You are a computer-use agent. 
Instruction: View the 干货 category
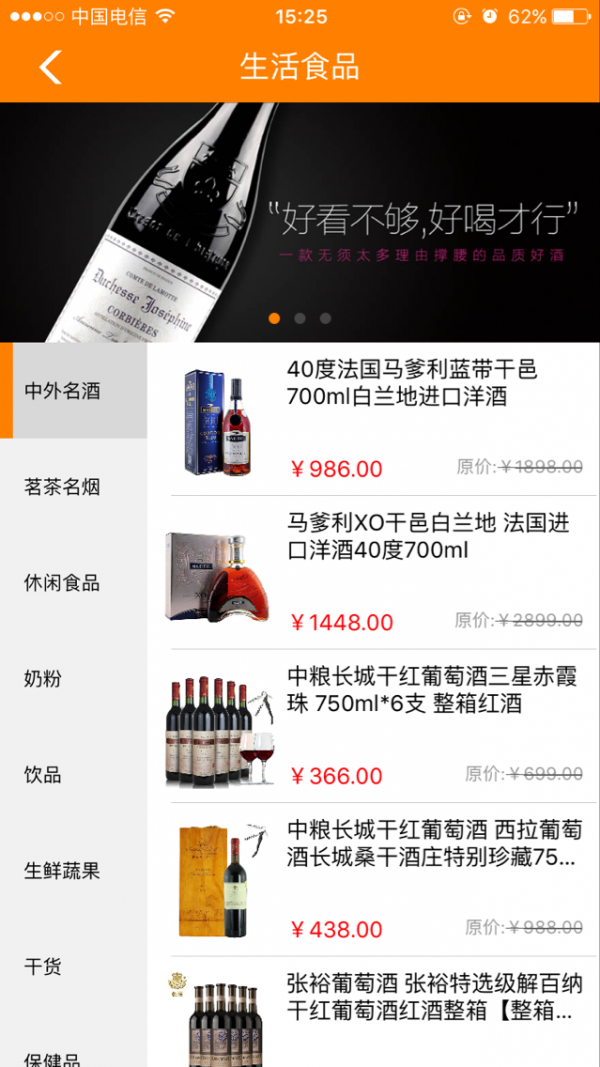[43, 967]
